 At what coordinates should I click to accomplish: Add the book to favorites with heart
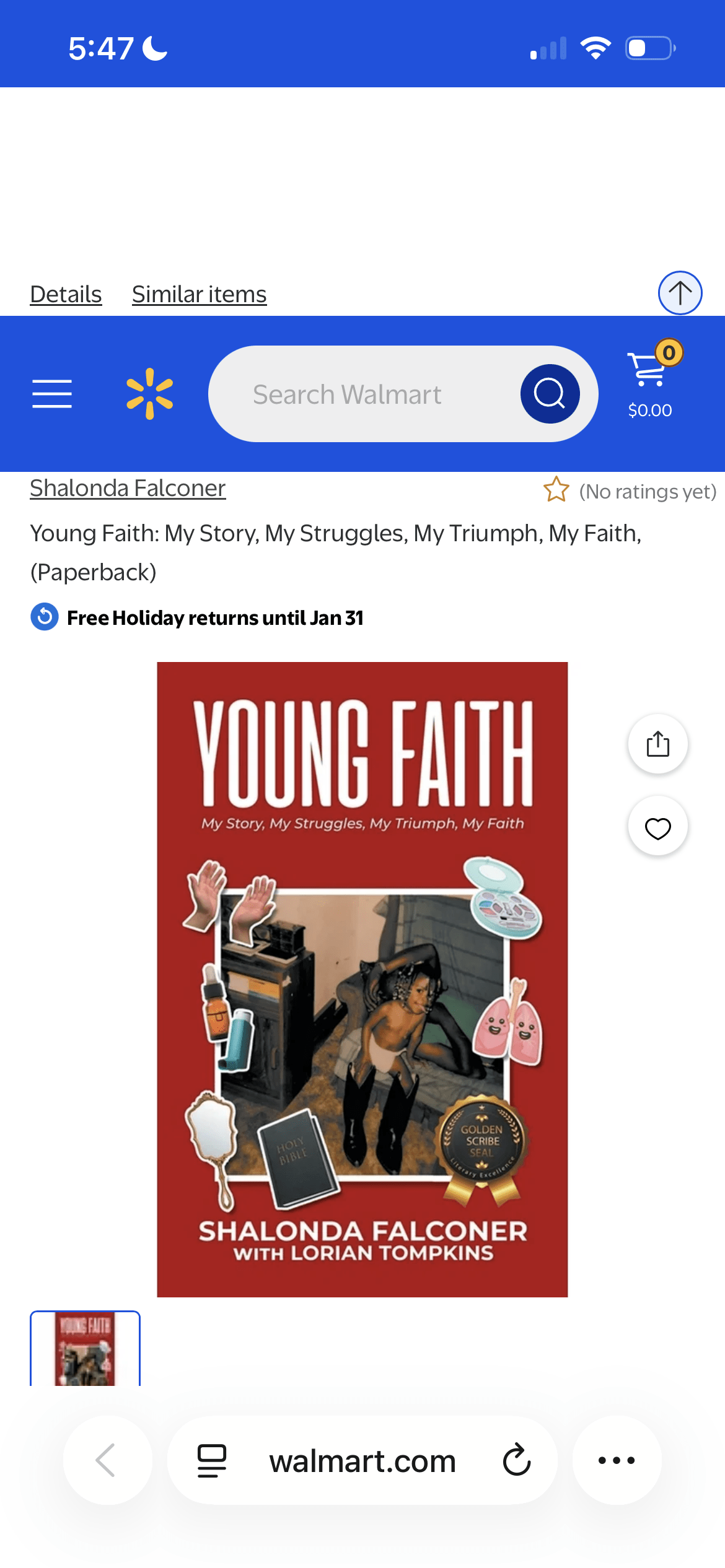point(657,828)
